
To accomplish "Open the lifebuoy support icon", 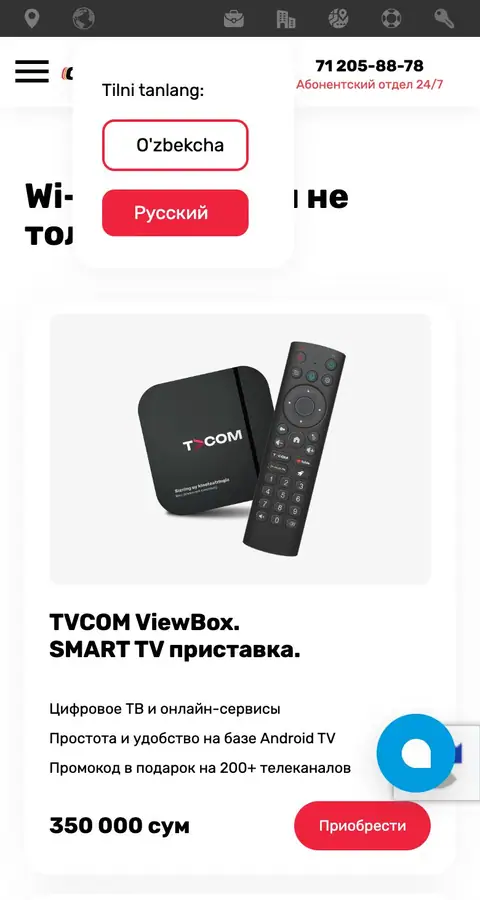I will pos(391,18).
